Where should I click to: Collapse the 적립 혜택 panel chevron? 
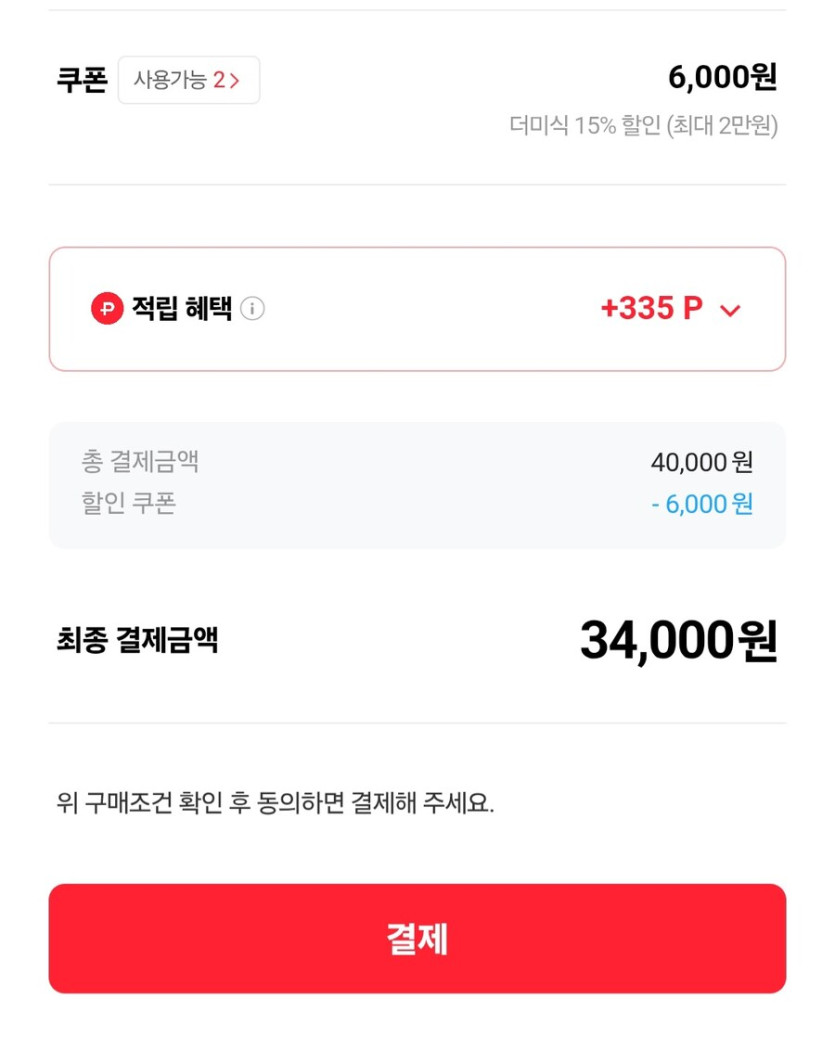pyautogui.click(x=730, y=310)
